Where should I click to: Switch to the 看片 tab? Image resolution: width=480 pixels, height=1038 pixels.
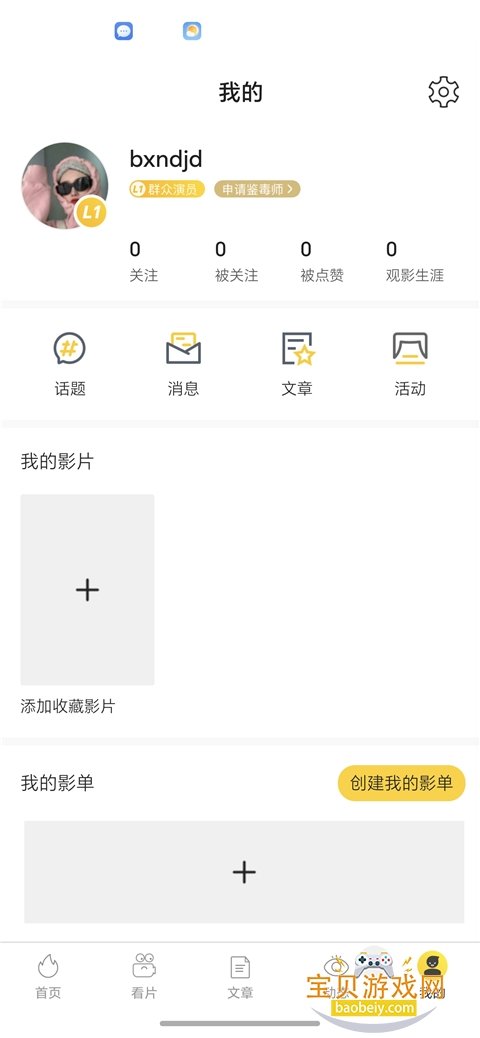tap(144, 976)
